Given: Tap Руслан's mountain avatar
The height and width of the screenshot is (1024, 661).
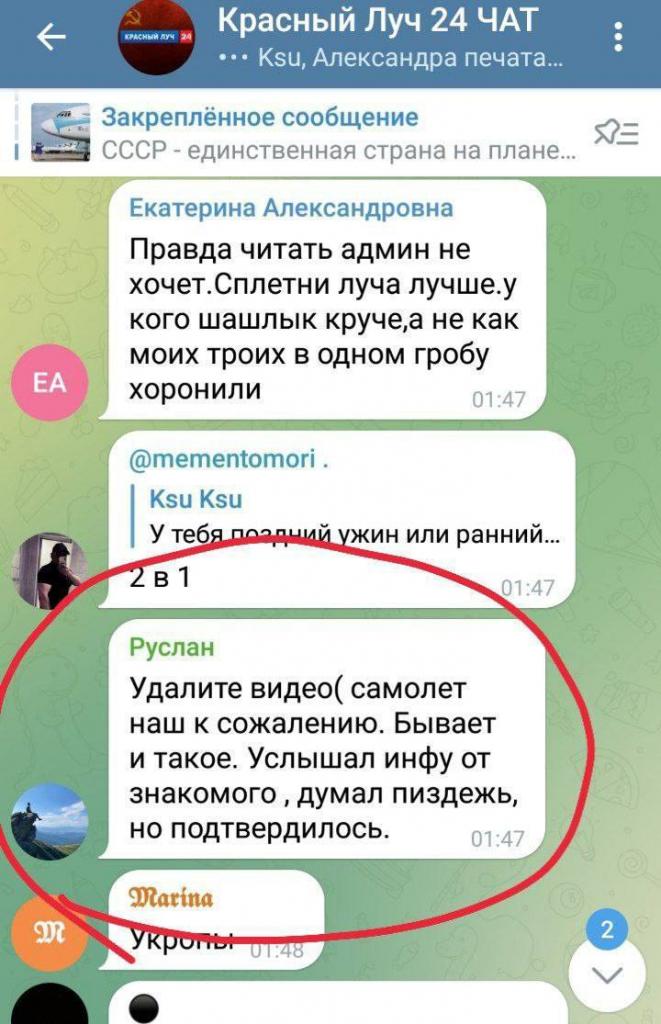Looking at the screenshot, I should tap(50, 821).
